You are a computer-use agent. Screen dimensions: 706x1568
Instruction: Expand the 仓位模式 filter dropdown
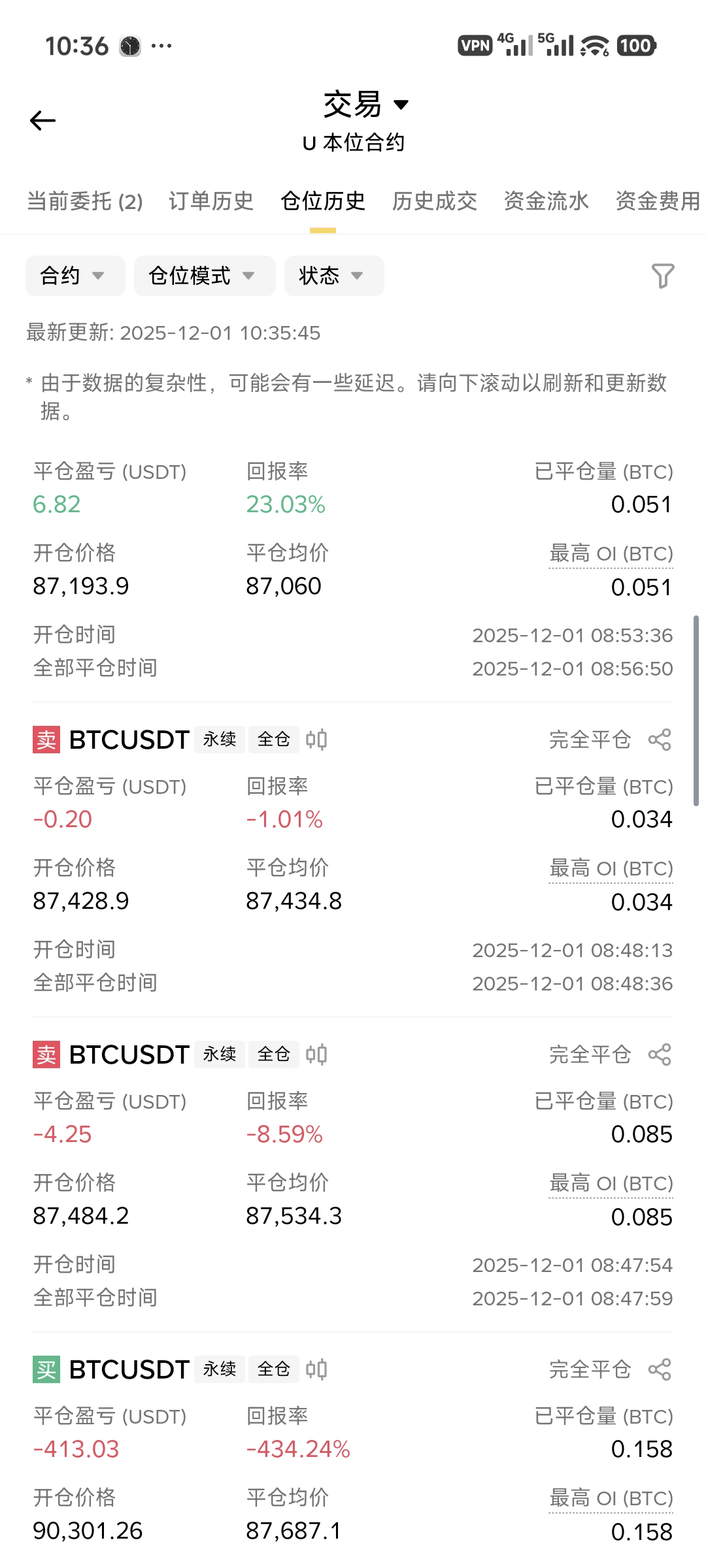coord(204,276)
